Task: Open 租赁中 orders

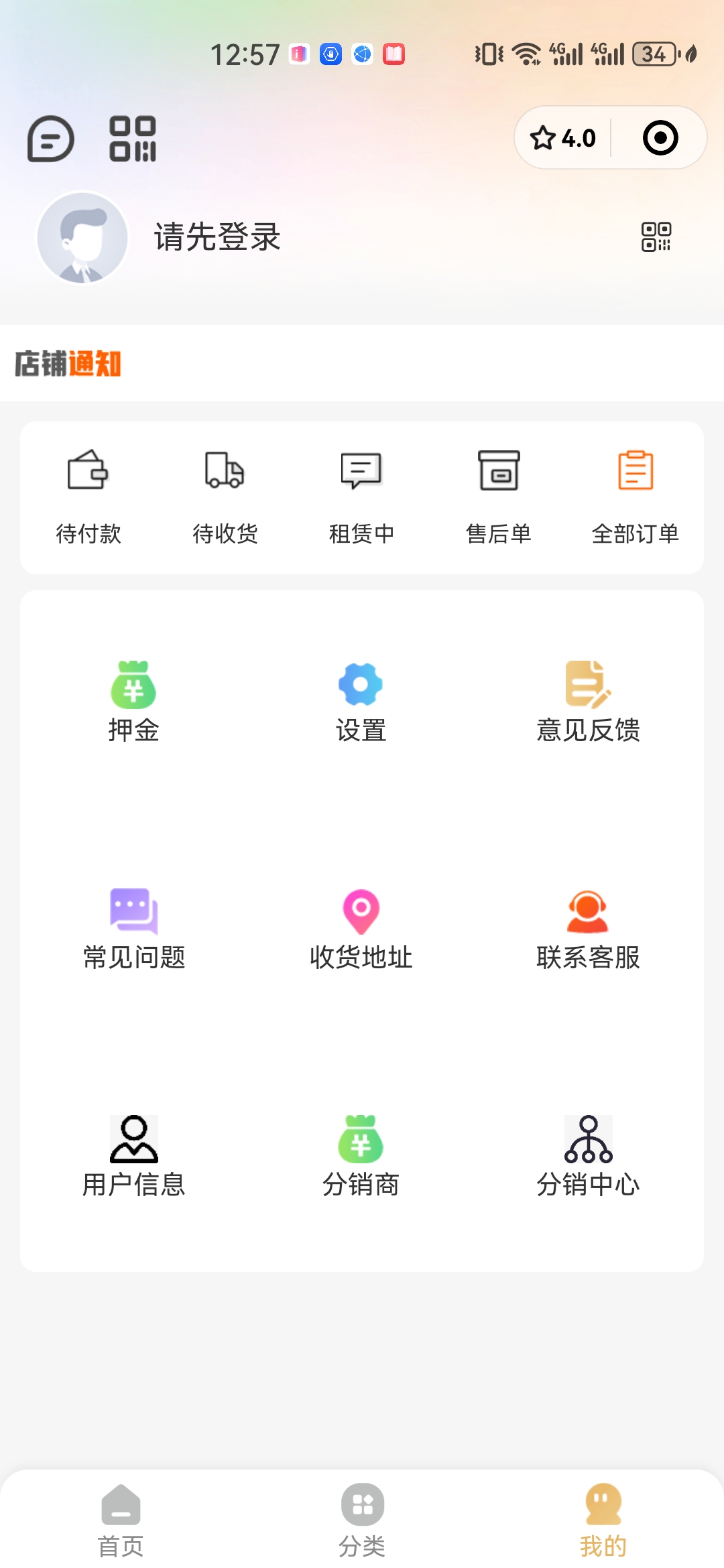Action: [362, 497]
